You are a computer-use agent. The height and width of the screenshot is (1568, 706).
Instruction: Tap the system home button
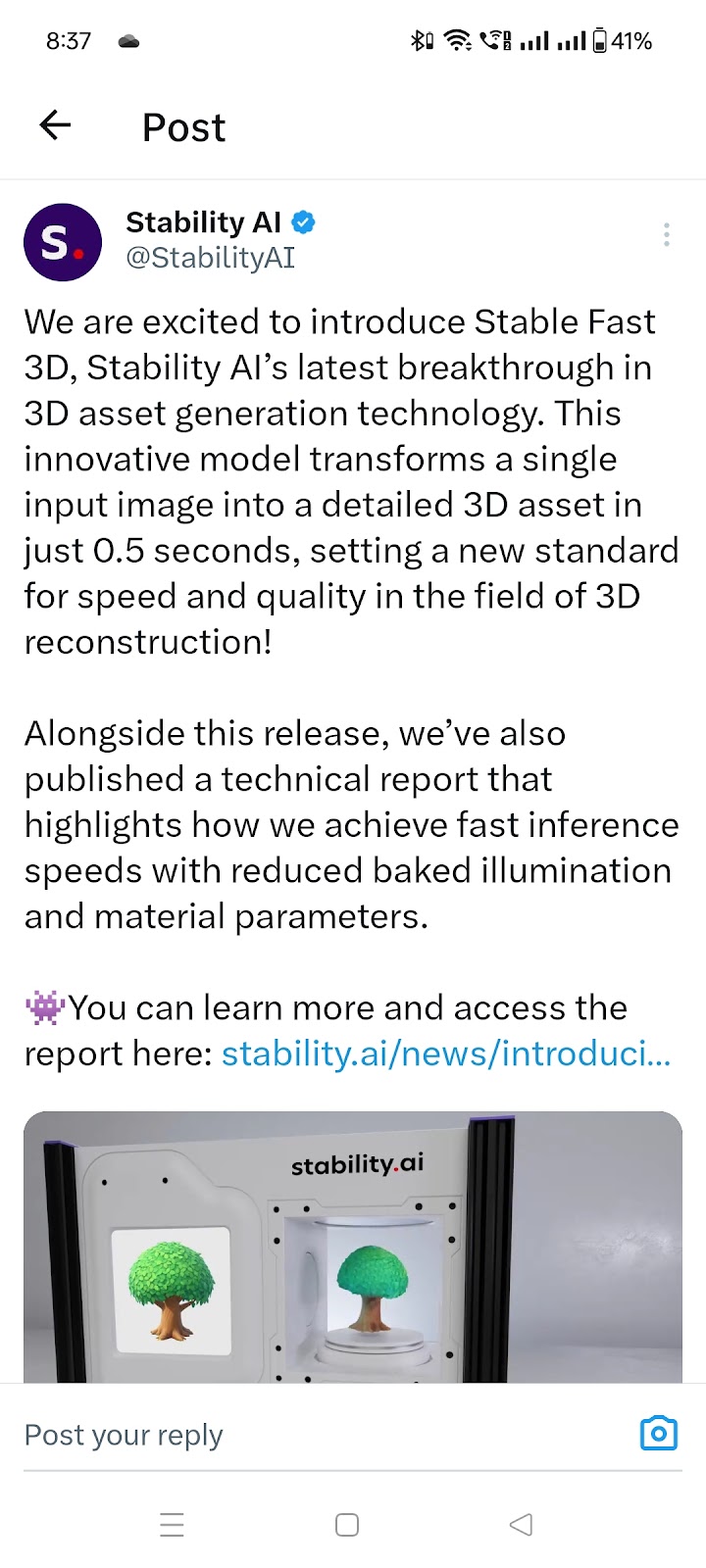pos(347,1525)
